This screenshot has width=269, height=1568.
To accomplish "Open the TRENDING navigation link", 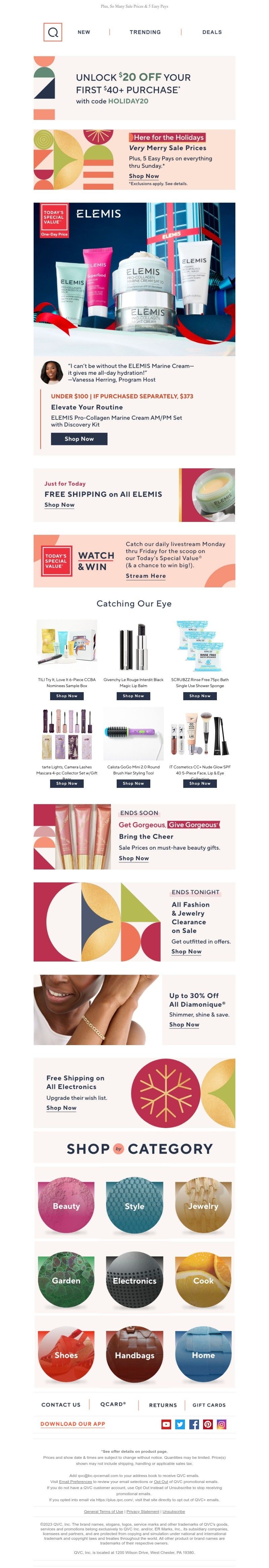I will click(x=145, y=32).
